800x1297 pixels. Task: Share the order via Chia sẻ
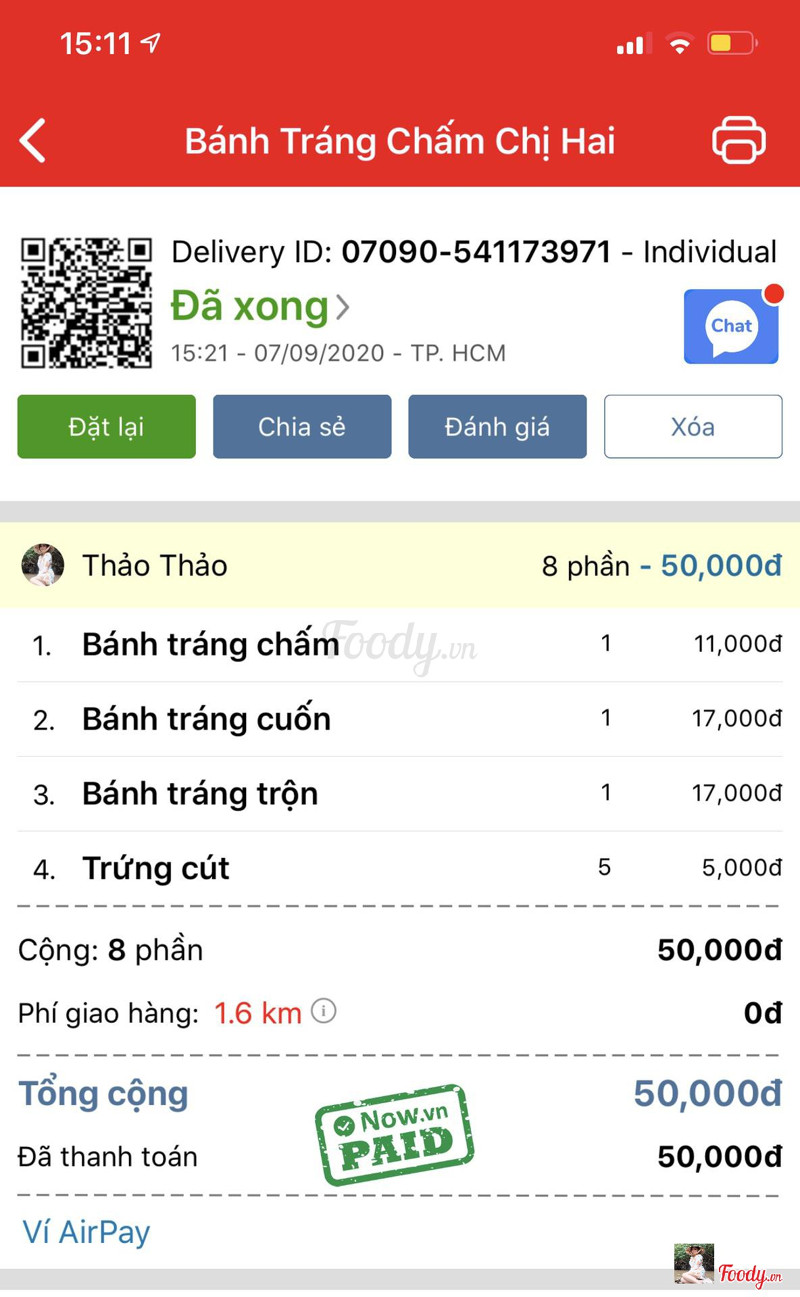coord(301,427)
